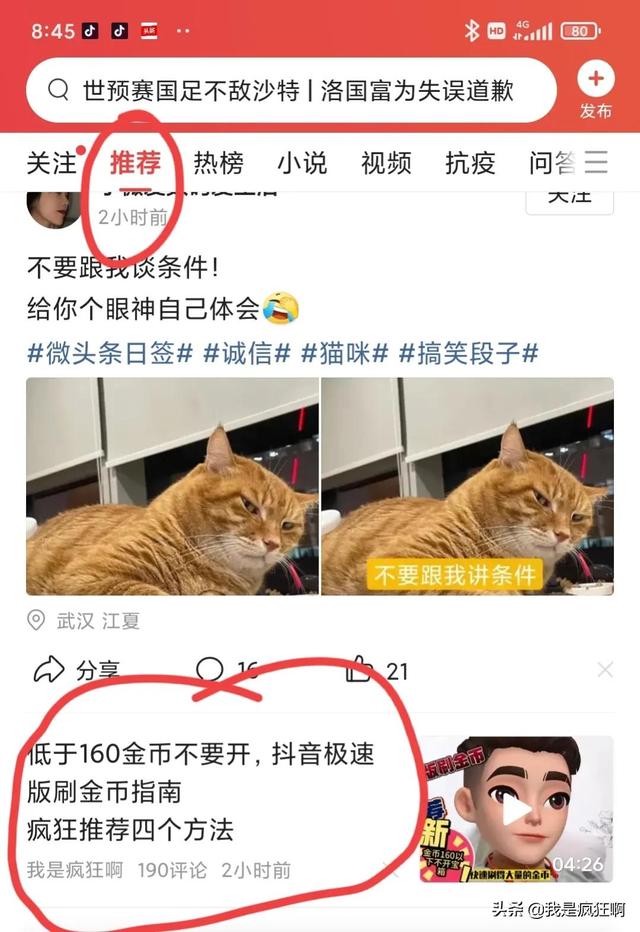Open the post author's avatar
640x932 pixels.
click(x=53, y=207)
